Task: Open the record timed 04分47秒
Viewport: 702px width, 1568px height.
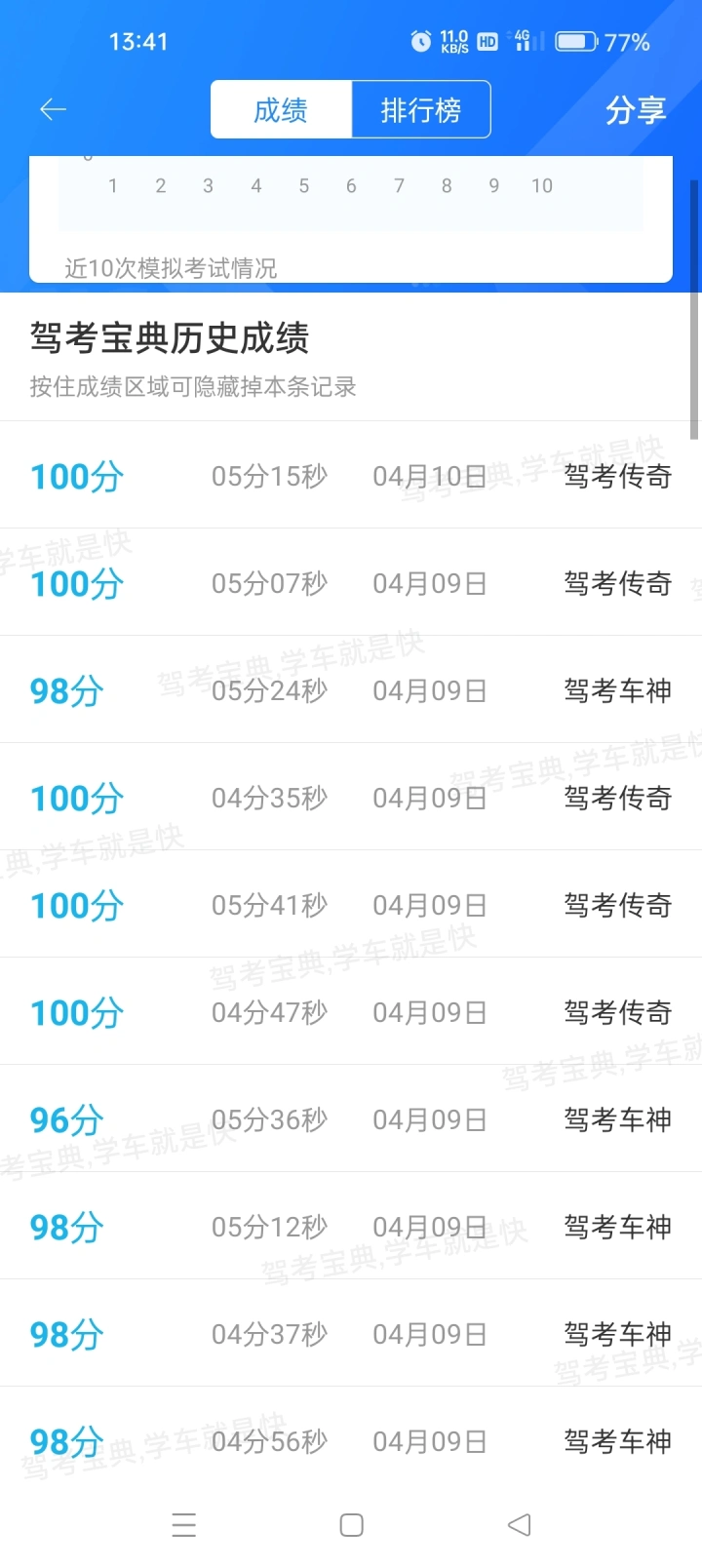Action: point(351,1012)
